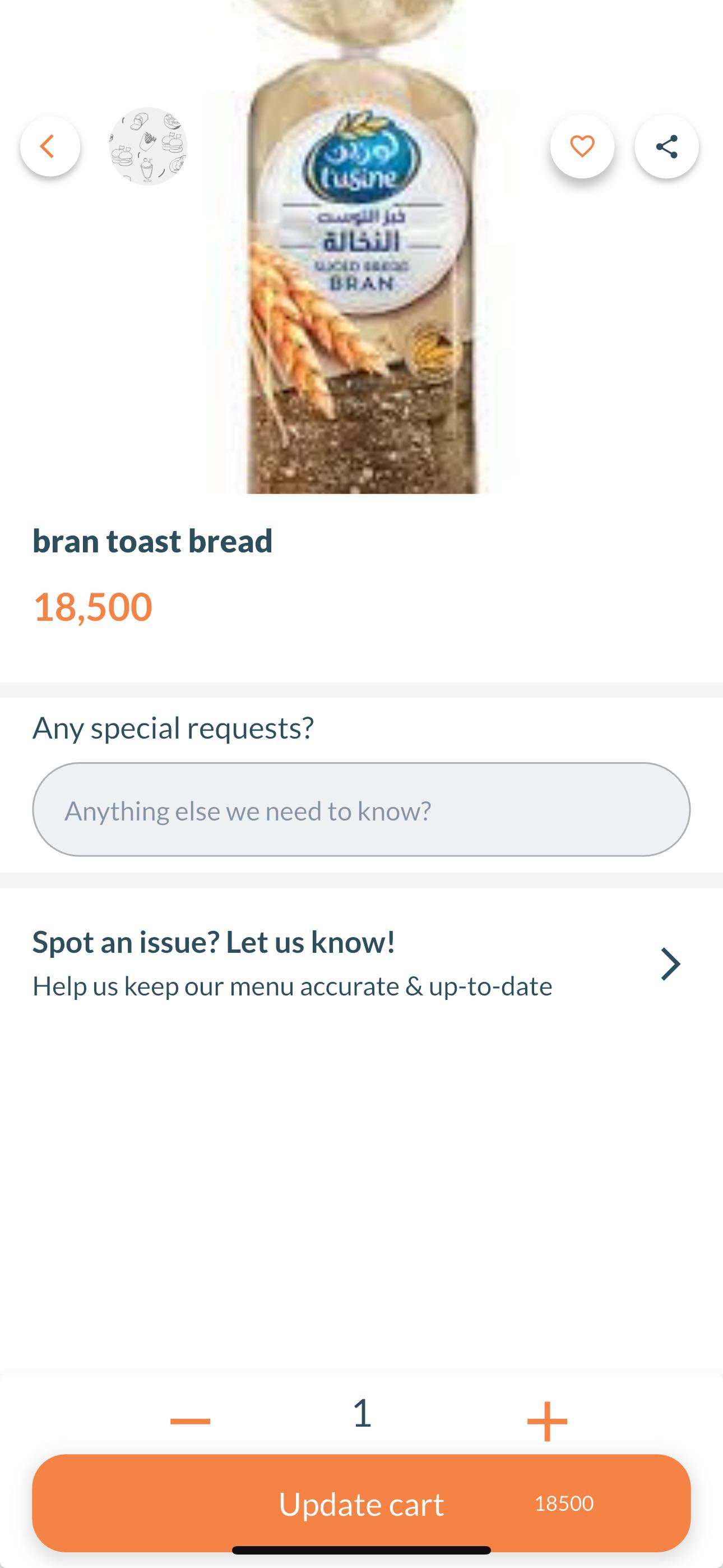Open the store logo avatar

(x=148, y=147)
